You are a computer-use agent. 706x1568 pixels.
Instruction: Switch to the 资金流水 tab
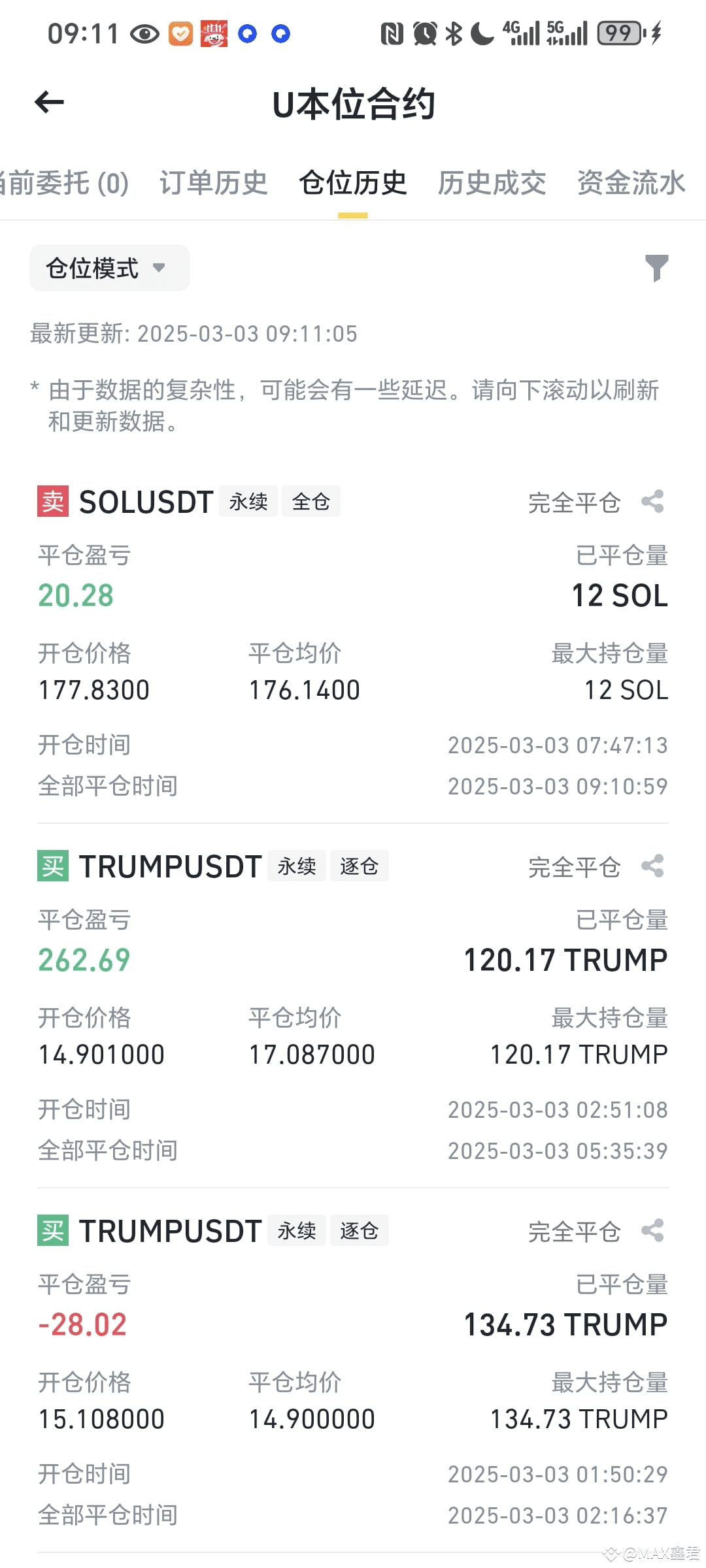click(631, 184)
